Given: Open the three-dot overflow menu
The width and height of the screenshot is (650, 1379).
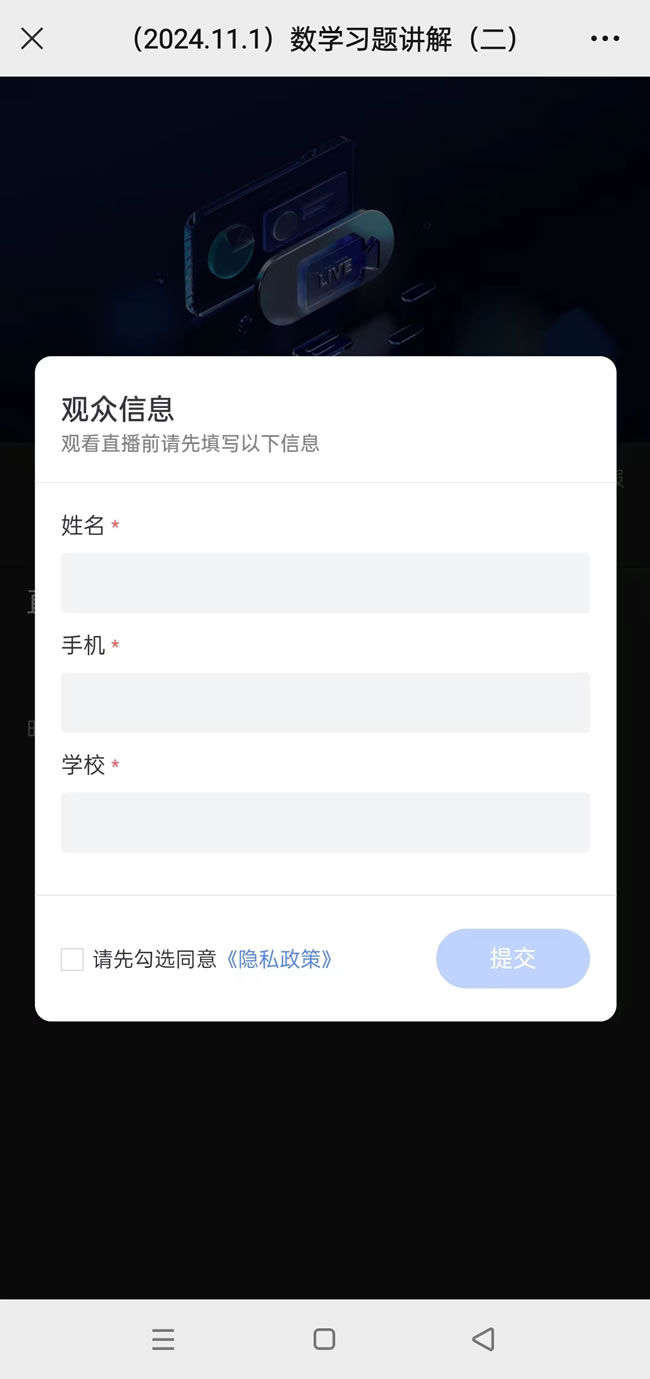Looking at the screenshot, I should (x=605, y=39).
